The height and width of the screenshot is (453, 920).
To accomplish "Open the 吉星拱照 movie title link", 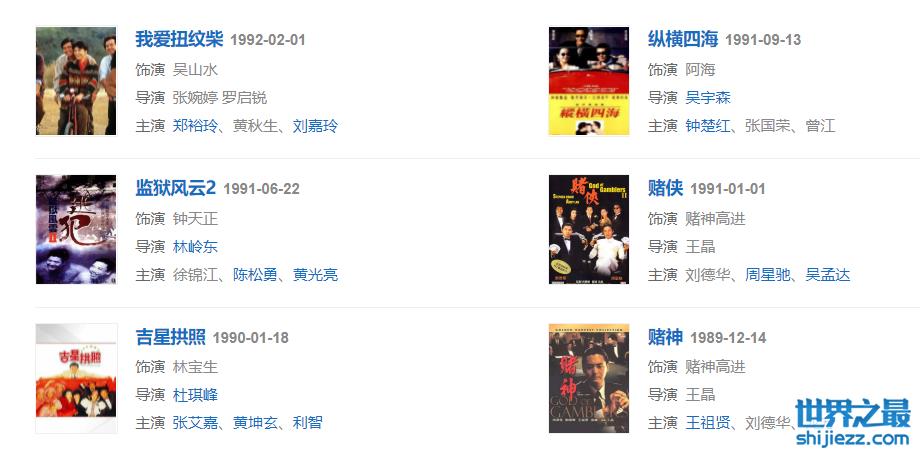I will coord(171,337).
